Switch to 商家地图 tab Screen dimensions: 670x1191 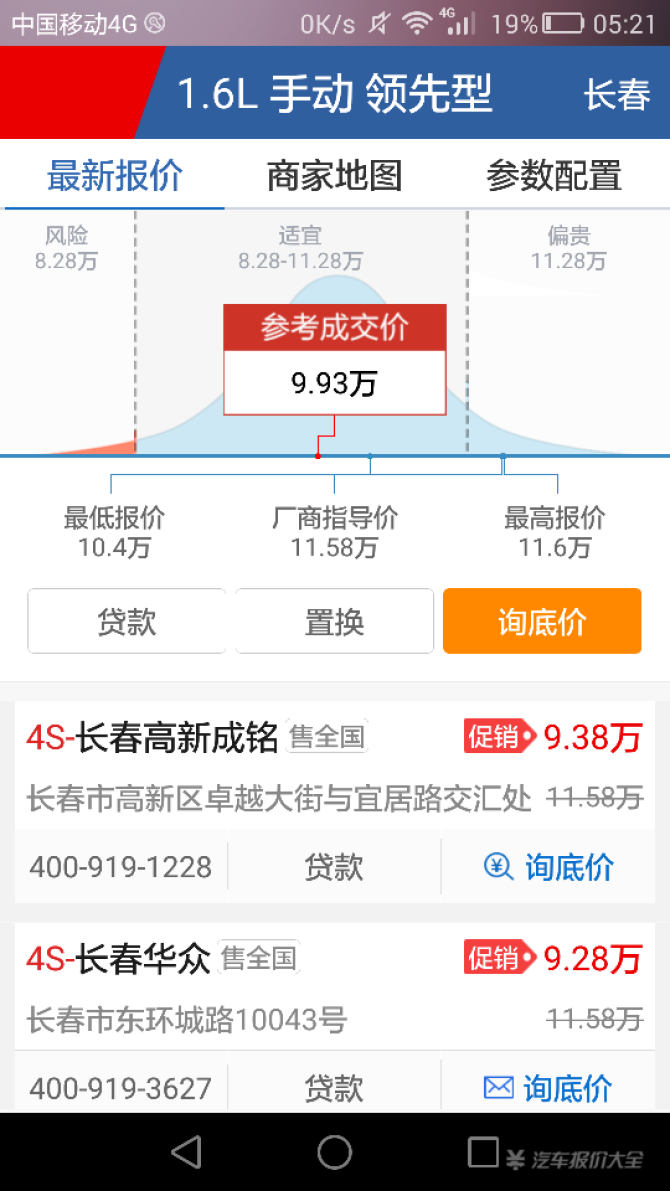(x=334, y=176)
